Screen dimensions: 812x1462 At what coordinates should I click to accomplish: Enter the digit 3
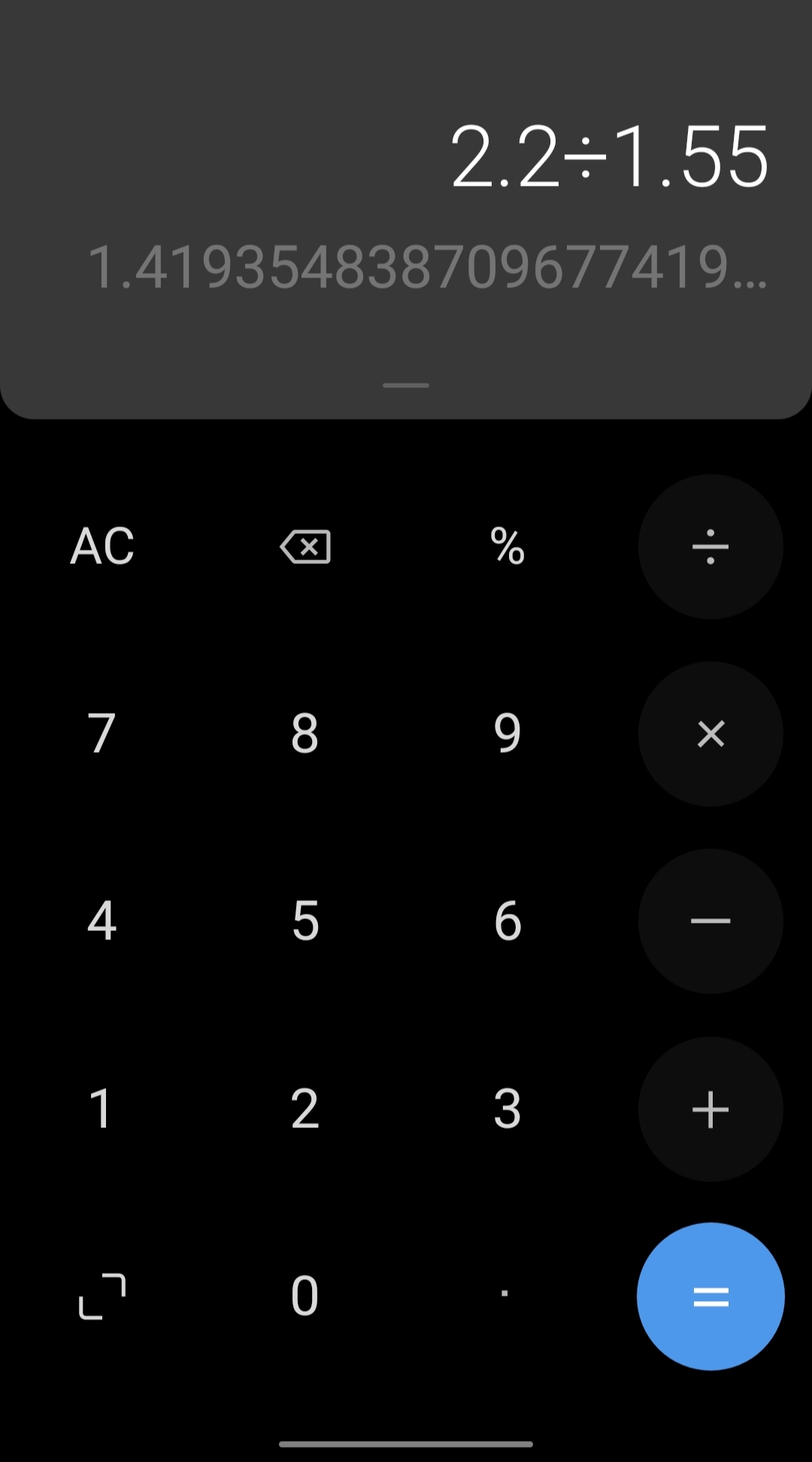pos(507,1109)
